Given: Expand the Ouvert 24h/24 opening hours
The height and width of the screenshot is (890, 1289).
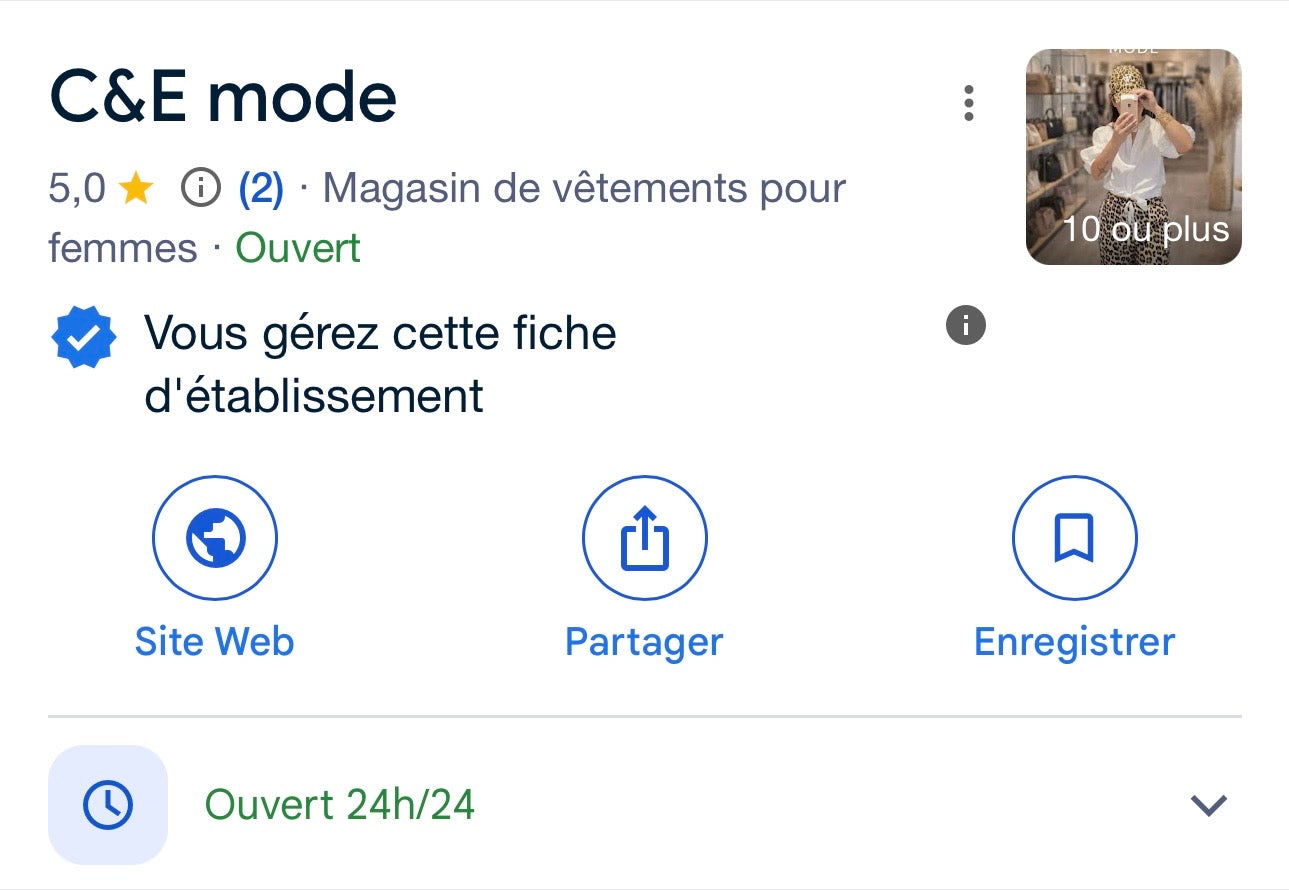Looking at the screenshot, I should point(1208,805).
